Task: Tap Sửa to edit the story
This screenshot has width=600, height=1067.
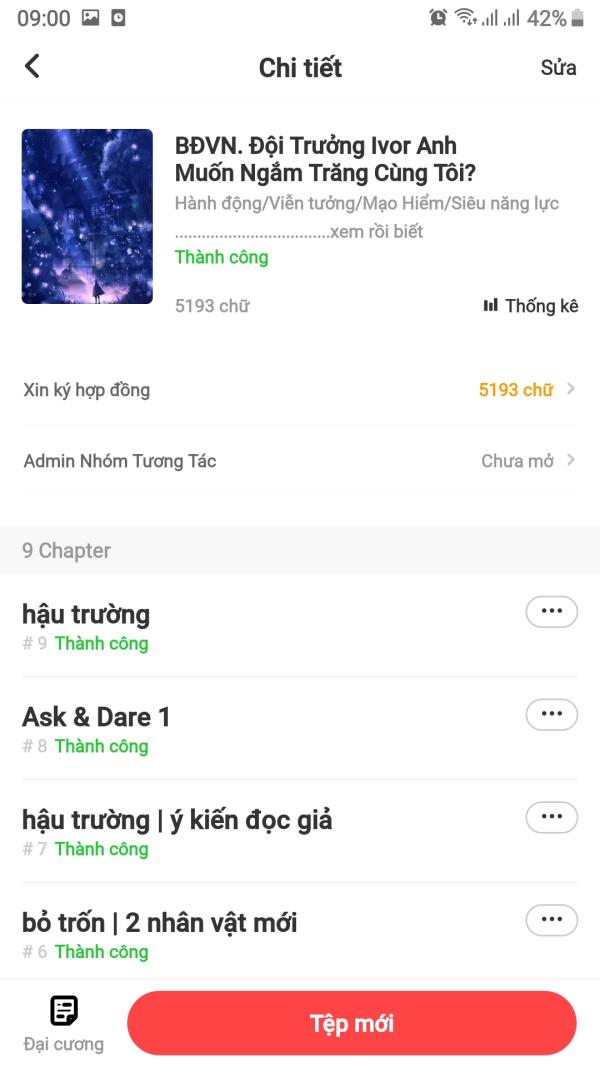Action: (558, 67)
